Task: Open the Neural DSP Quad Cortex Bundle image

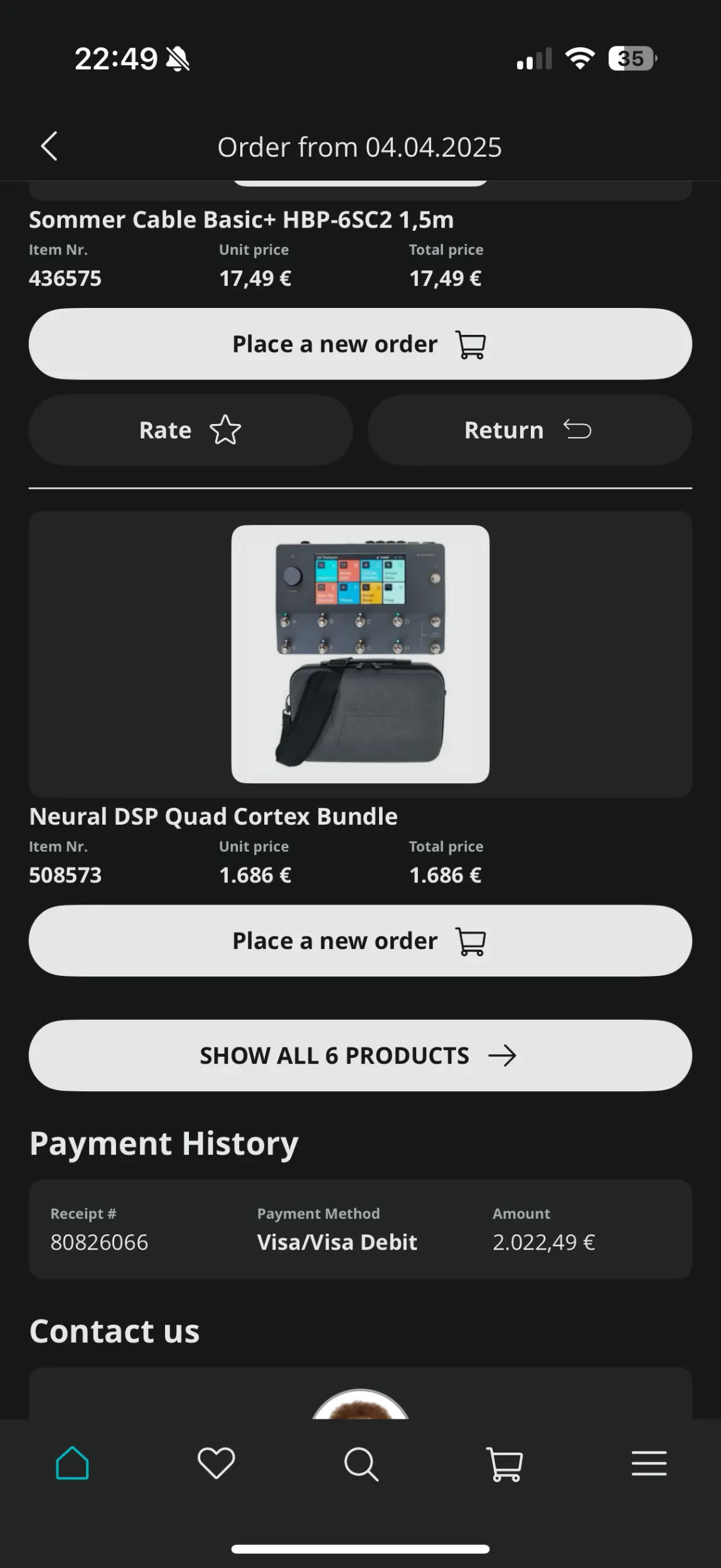Action: coord(360,654)
